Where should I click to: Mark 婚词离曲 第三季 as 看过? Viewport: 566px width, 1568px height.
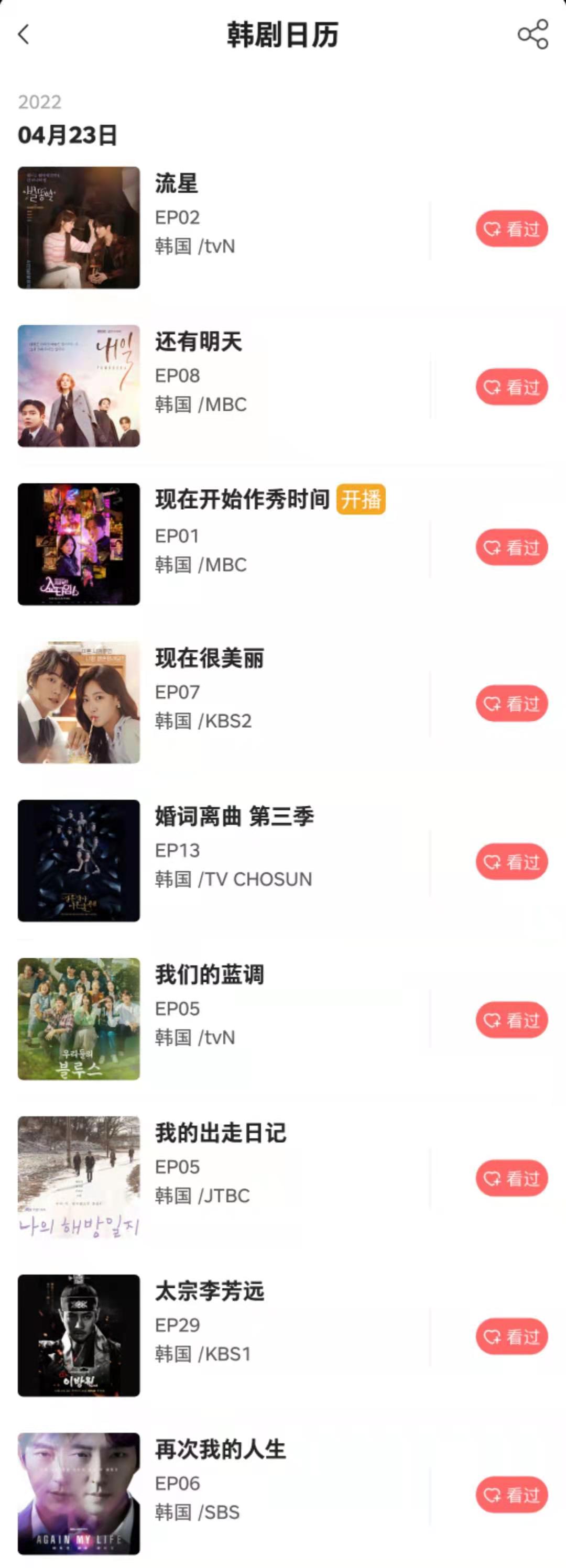[511, 862]
